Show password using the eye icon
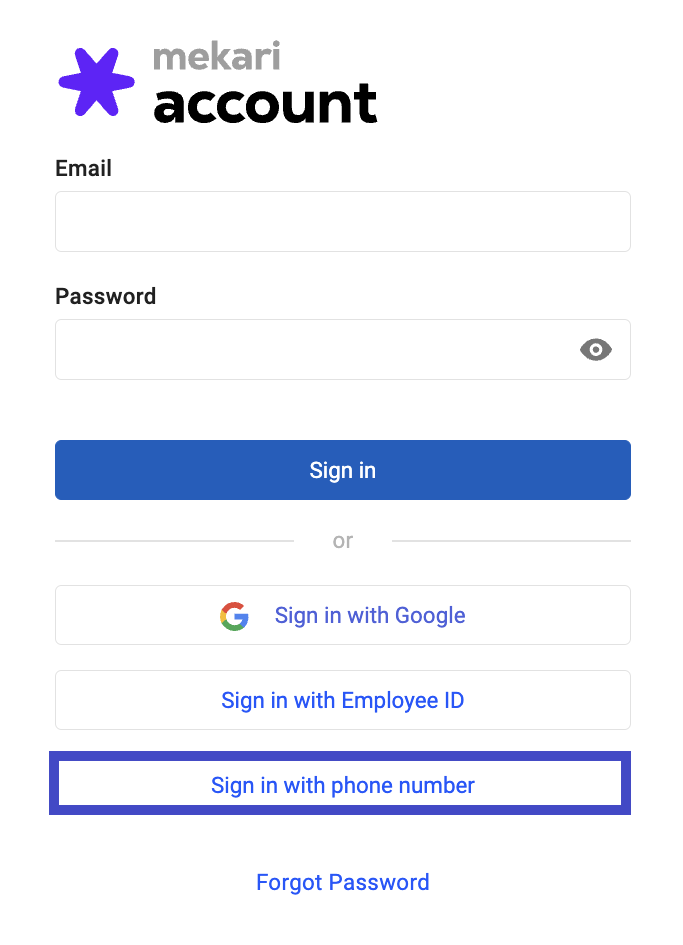683x945 pixels. click(596, 350)
